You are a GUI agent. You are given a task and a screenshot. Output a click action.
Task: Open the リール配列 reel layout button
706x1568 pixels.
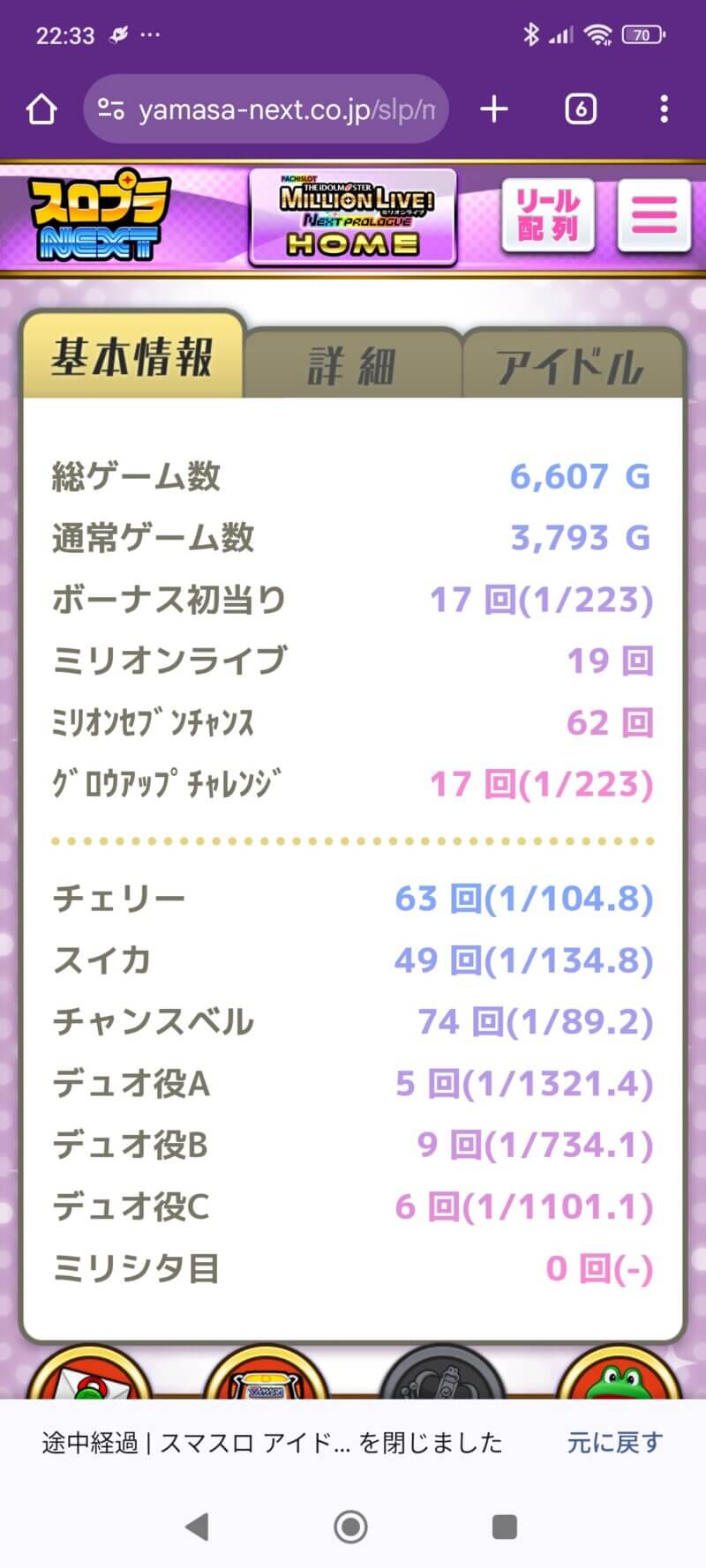click(x=548, y=216)
